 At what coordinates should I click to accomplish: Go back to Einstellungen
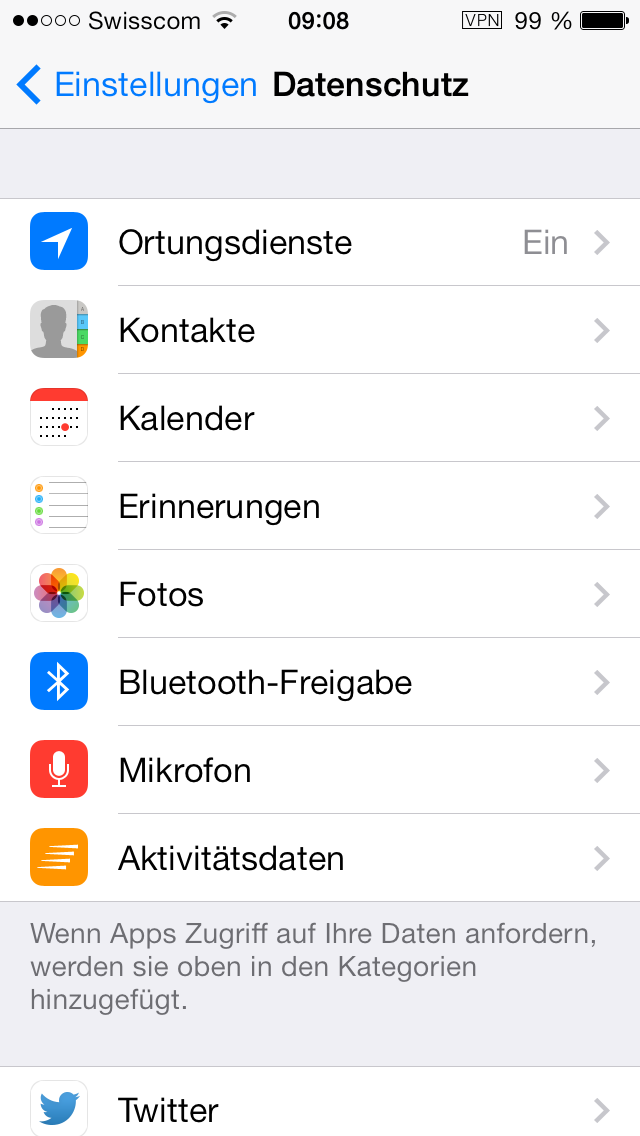click(x=136, y=85)
